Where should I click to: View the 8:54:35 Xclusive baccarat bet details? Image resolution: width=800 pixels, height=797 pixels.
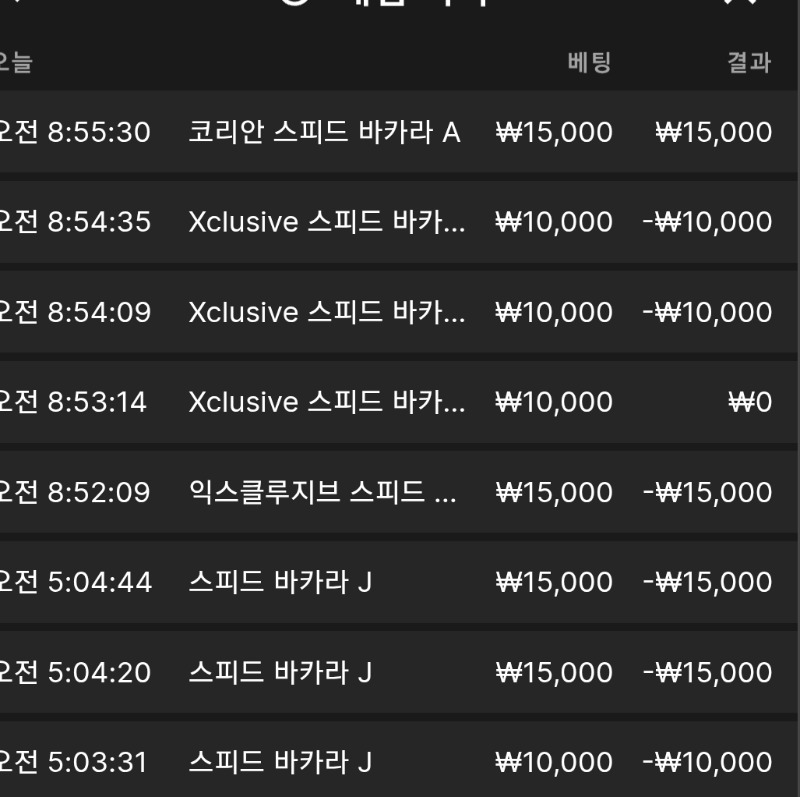click(400, 222)
